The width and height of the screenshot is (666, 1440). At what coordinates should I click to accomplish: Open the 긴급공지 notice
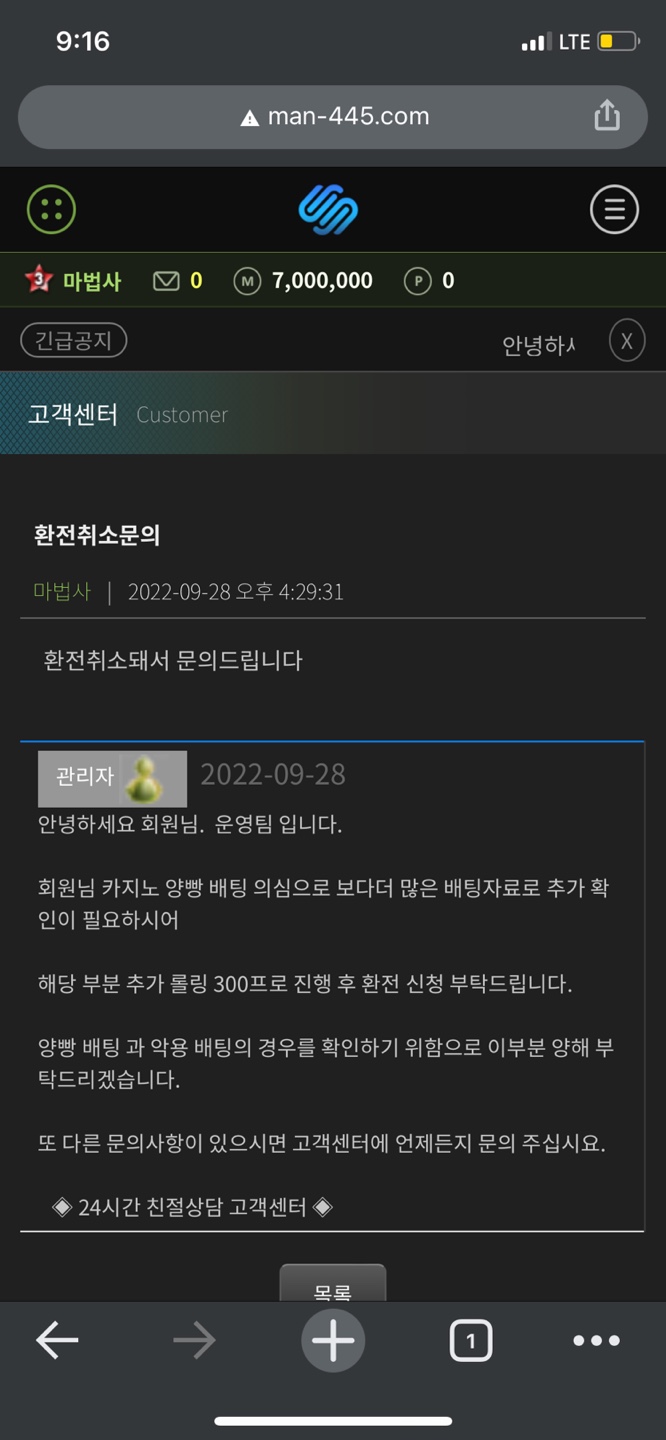click(x=73, y=341)
